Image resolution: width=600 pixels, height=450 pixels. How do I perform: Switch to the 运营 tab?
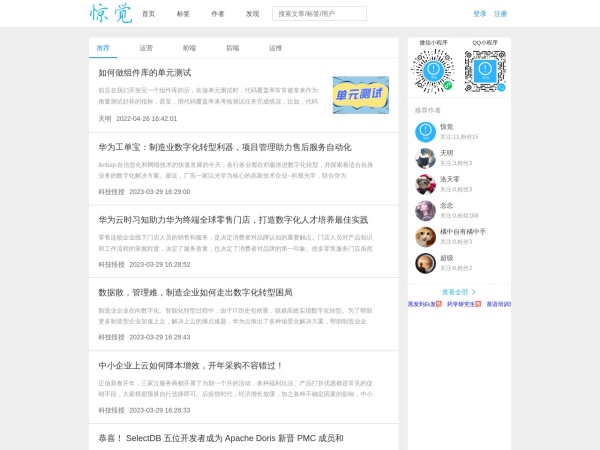point(146,48)
